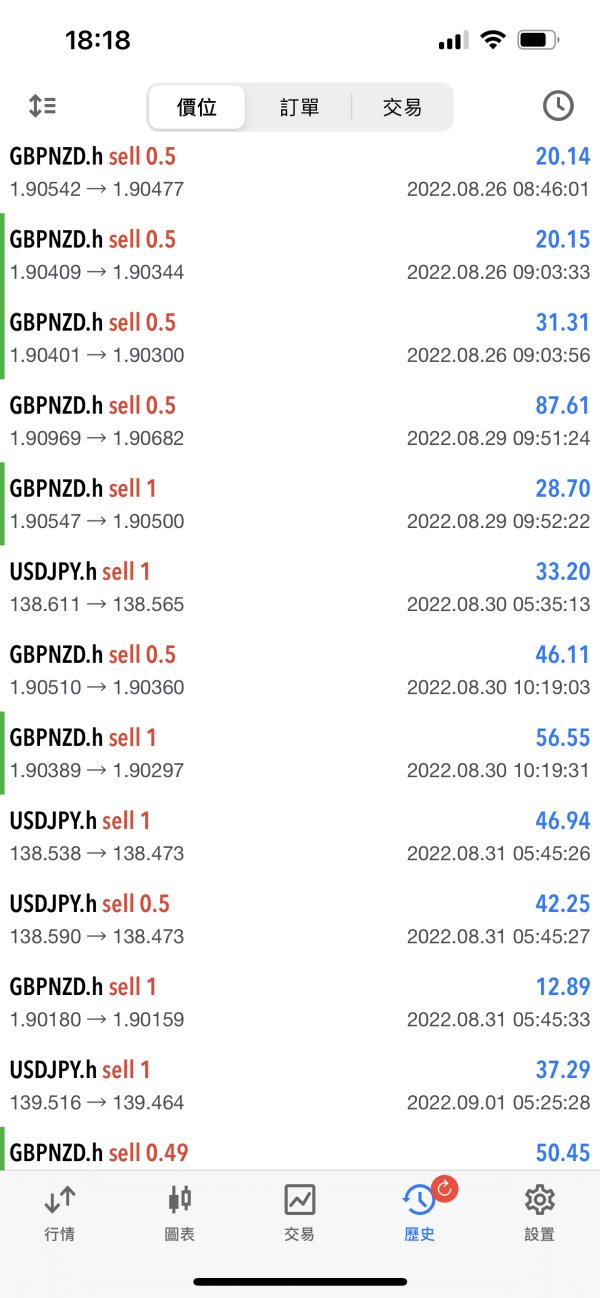Image resolution: width=600 pixels, height=1298 pixels.
Task: Open the 圖表 tab
Action: coord(180,1213)
